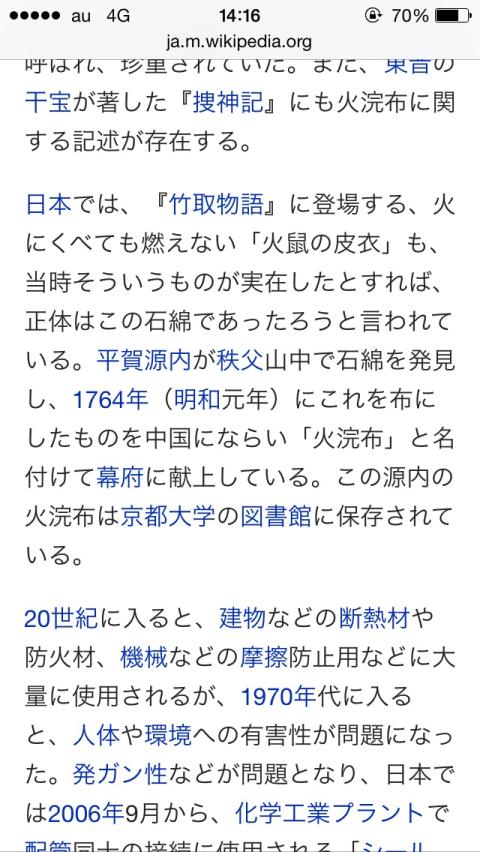The width and height of the screenshot is (480, 852).
Task: Visit the 京都大学 link
Action: tap(167, 516)
